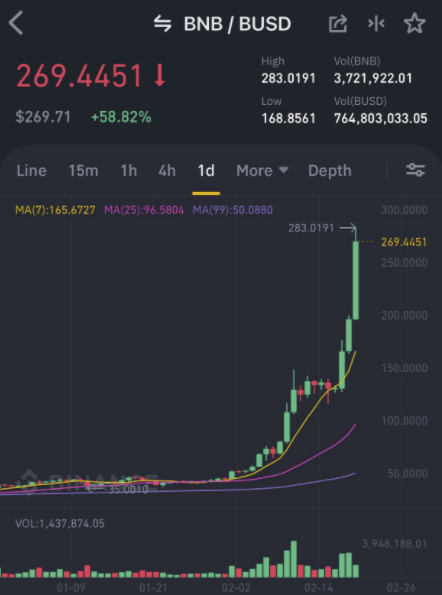Select the 15m interval

coord(83,171)
